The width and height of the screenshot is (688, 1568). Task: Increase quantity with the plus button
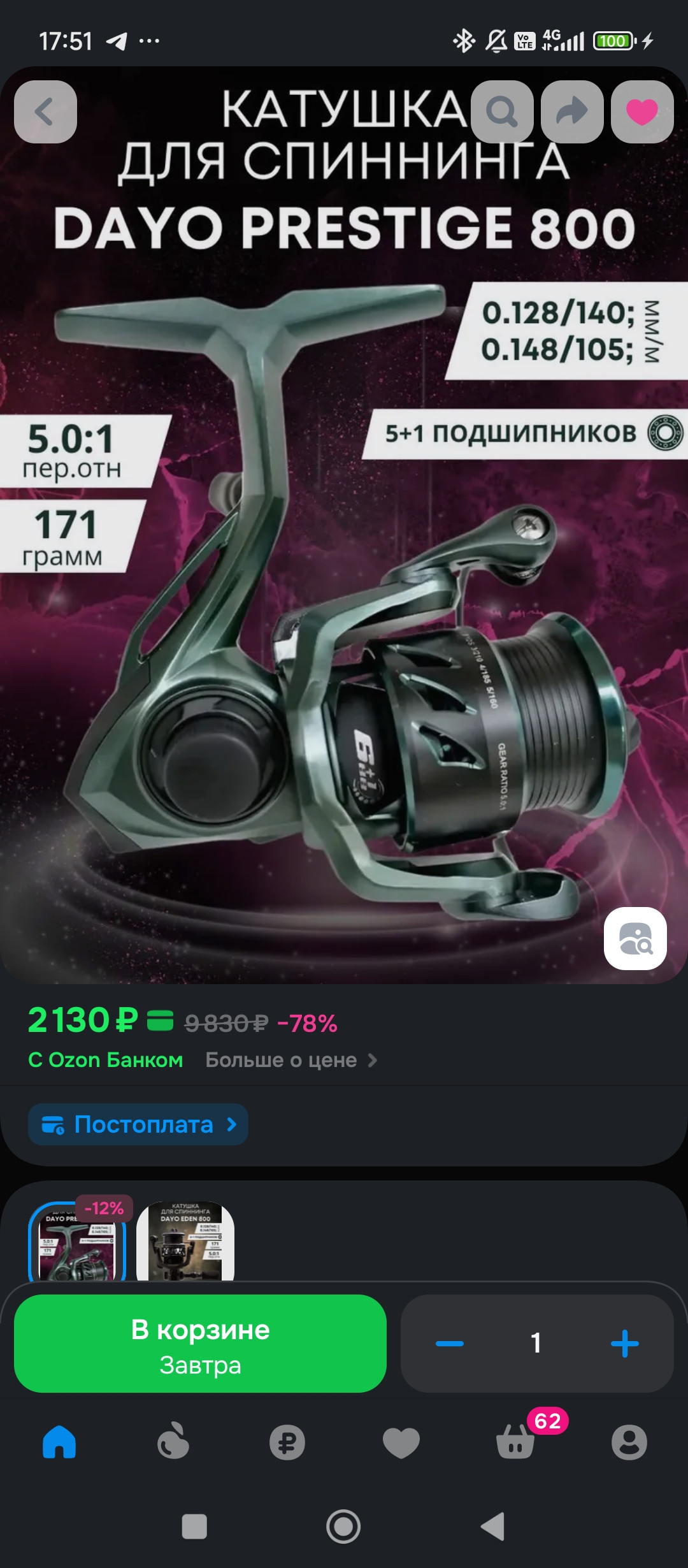pos(624,1344)
